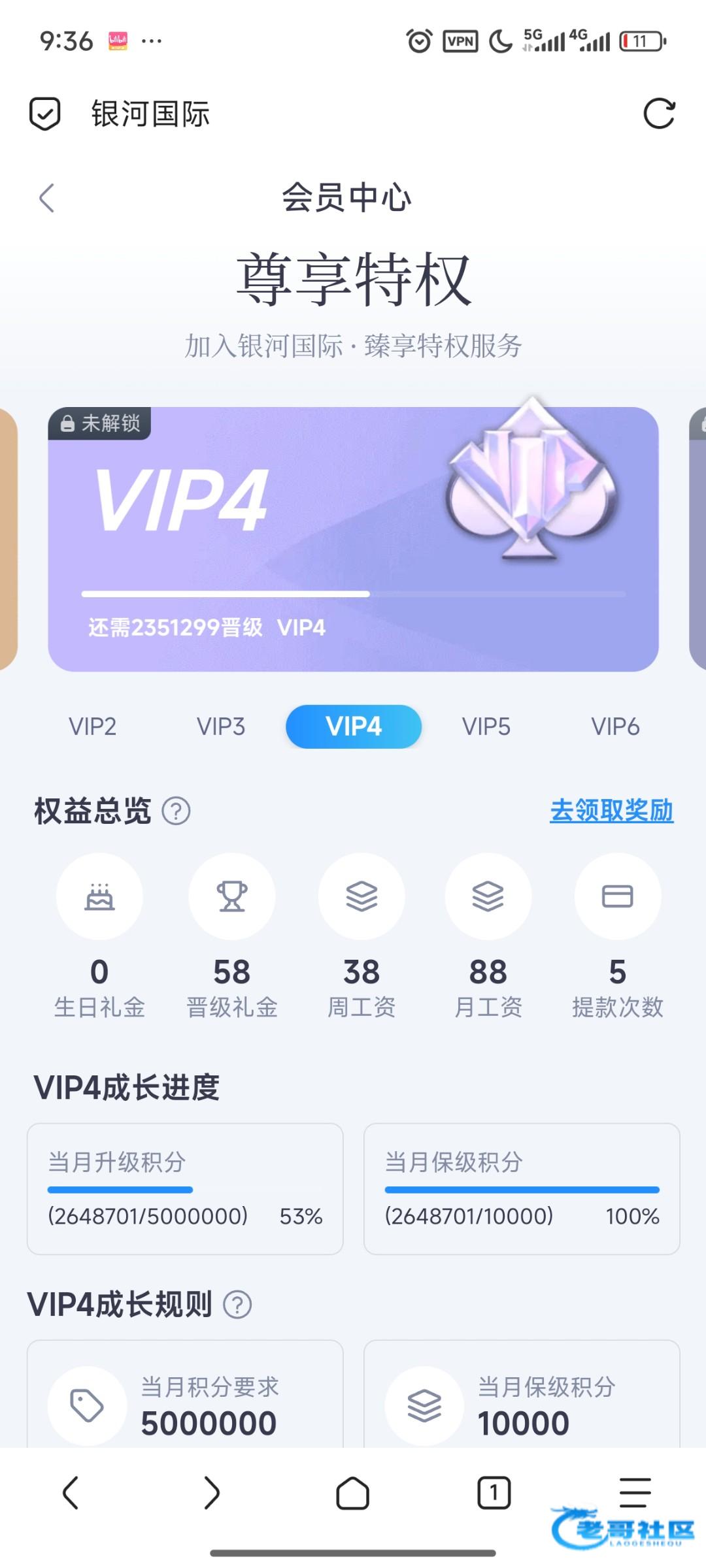Screen dimensions: 706x1568
Task: Navigate back in the browser toolbar
Action: pyautogui.click(x=71, y=1493)
